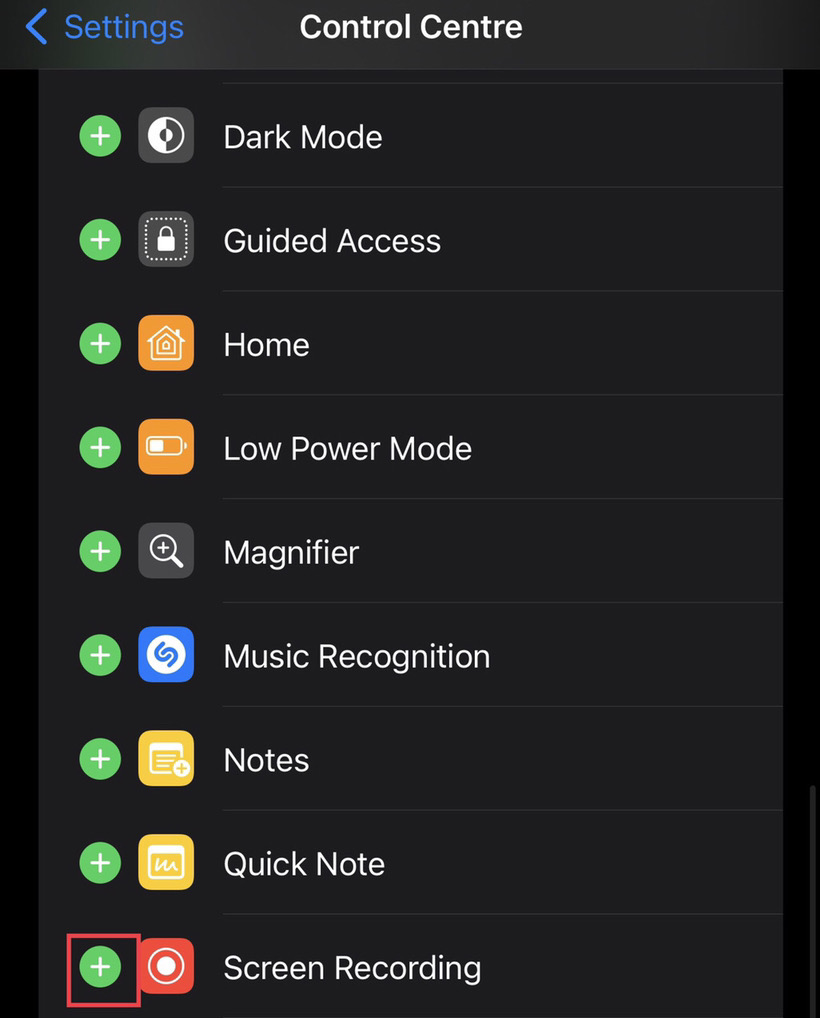Click the Guided Access lock icon

166,239
